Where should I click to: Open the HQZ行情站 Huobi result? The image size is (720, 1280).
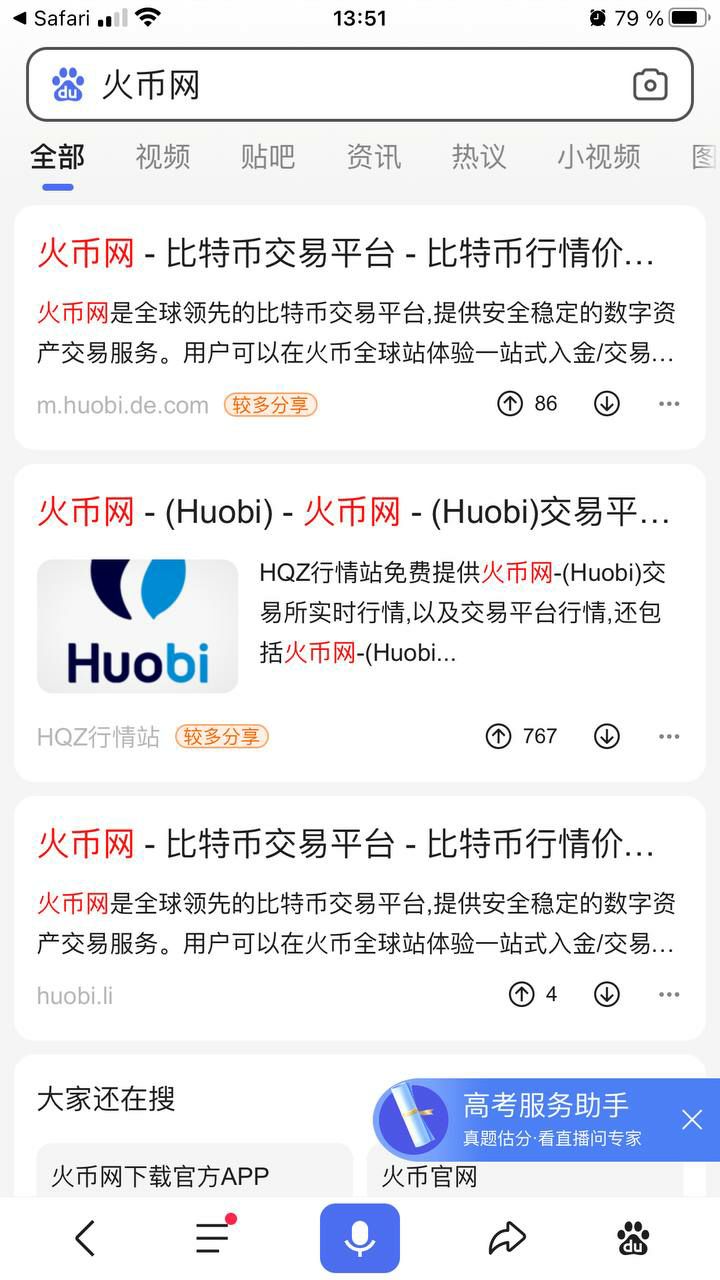point(353,513)
